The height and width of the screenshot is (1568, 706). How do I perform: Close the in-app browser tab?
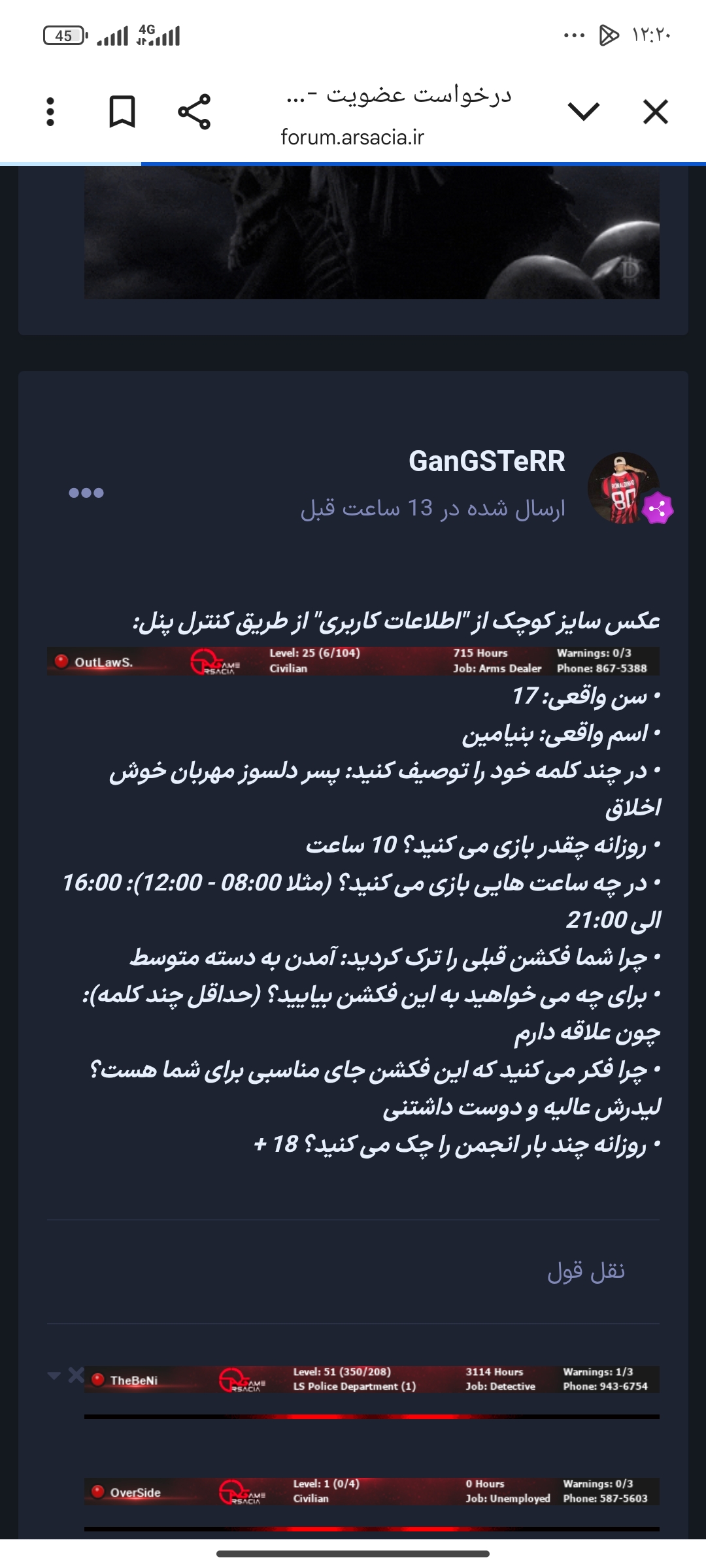pos(655,112)
